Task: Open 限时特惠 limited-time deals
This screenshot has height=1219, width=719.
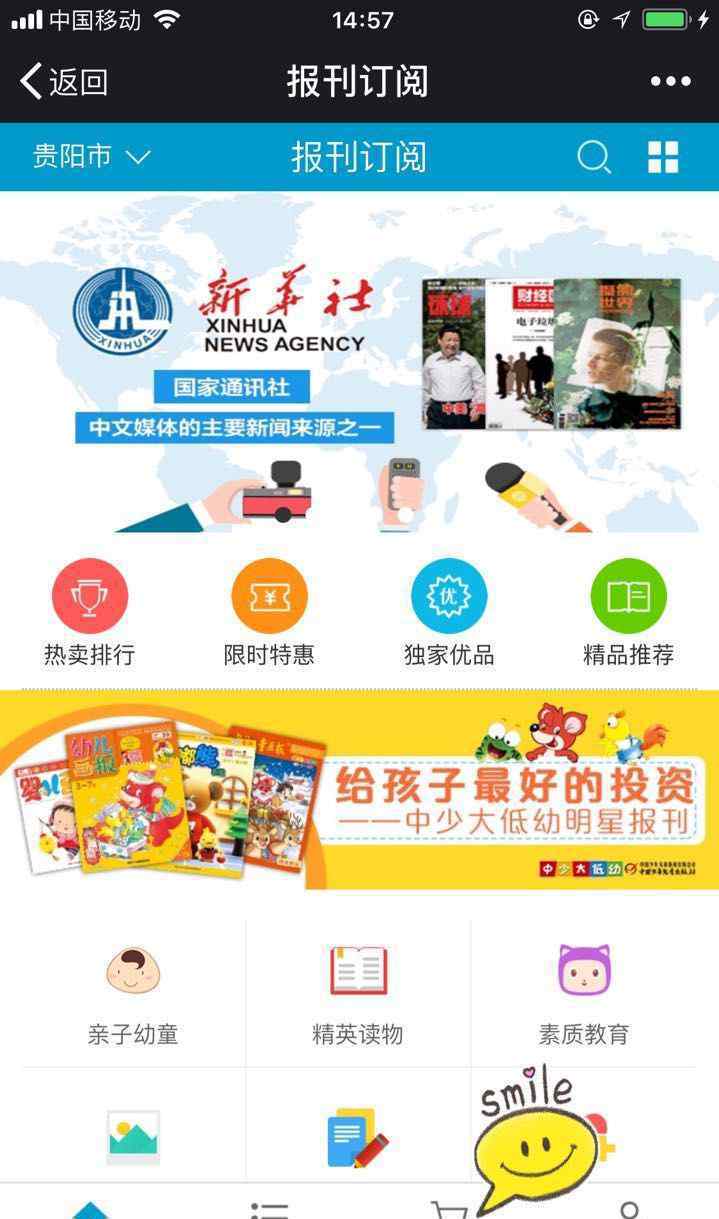Action: pos(269,612)
